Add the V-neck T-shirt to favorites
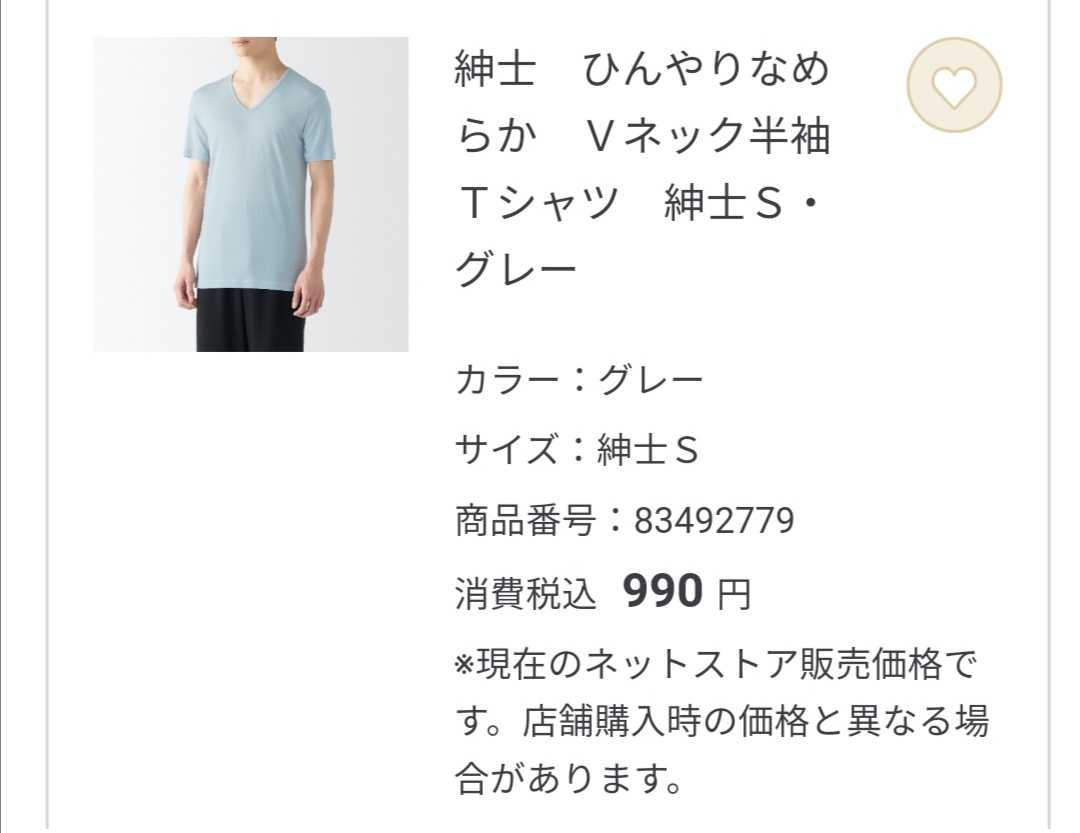 pyautogui.click(x=954, y=87)
